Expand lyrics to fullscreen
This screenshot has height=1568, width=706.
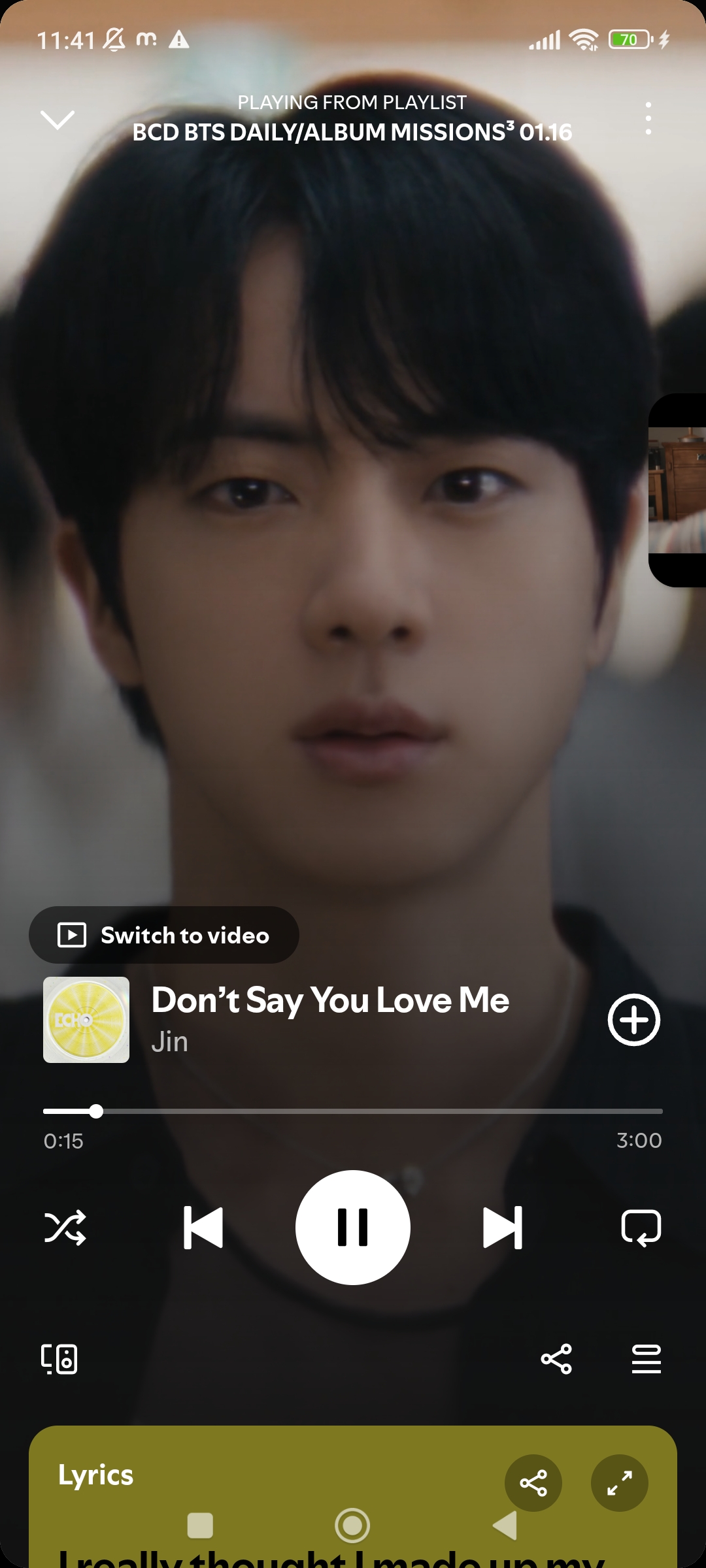620,1484
